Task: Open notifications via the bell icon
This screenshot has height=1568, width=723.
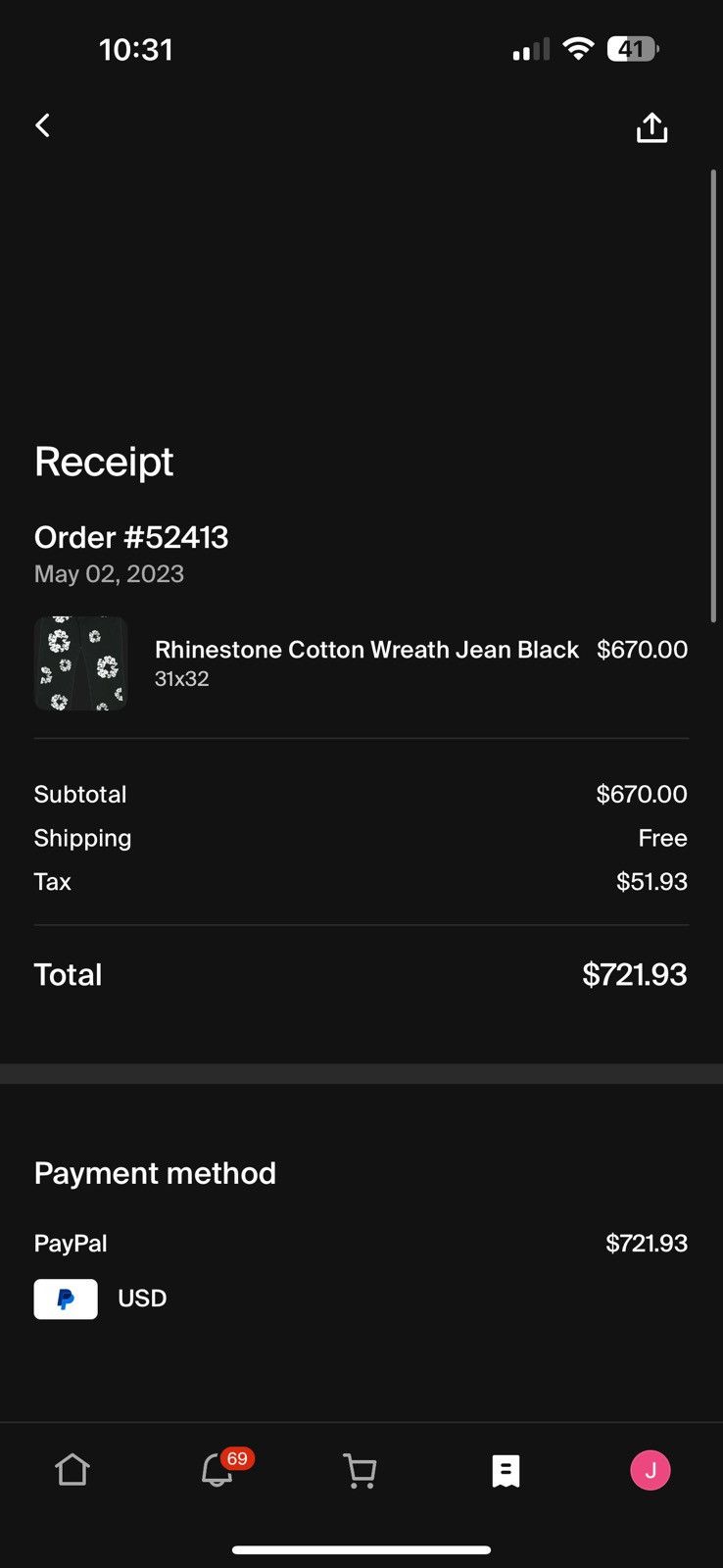Action: pyautogui.click(x=216, y=1473)
